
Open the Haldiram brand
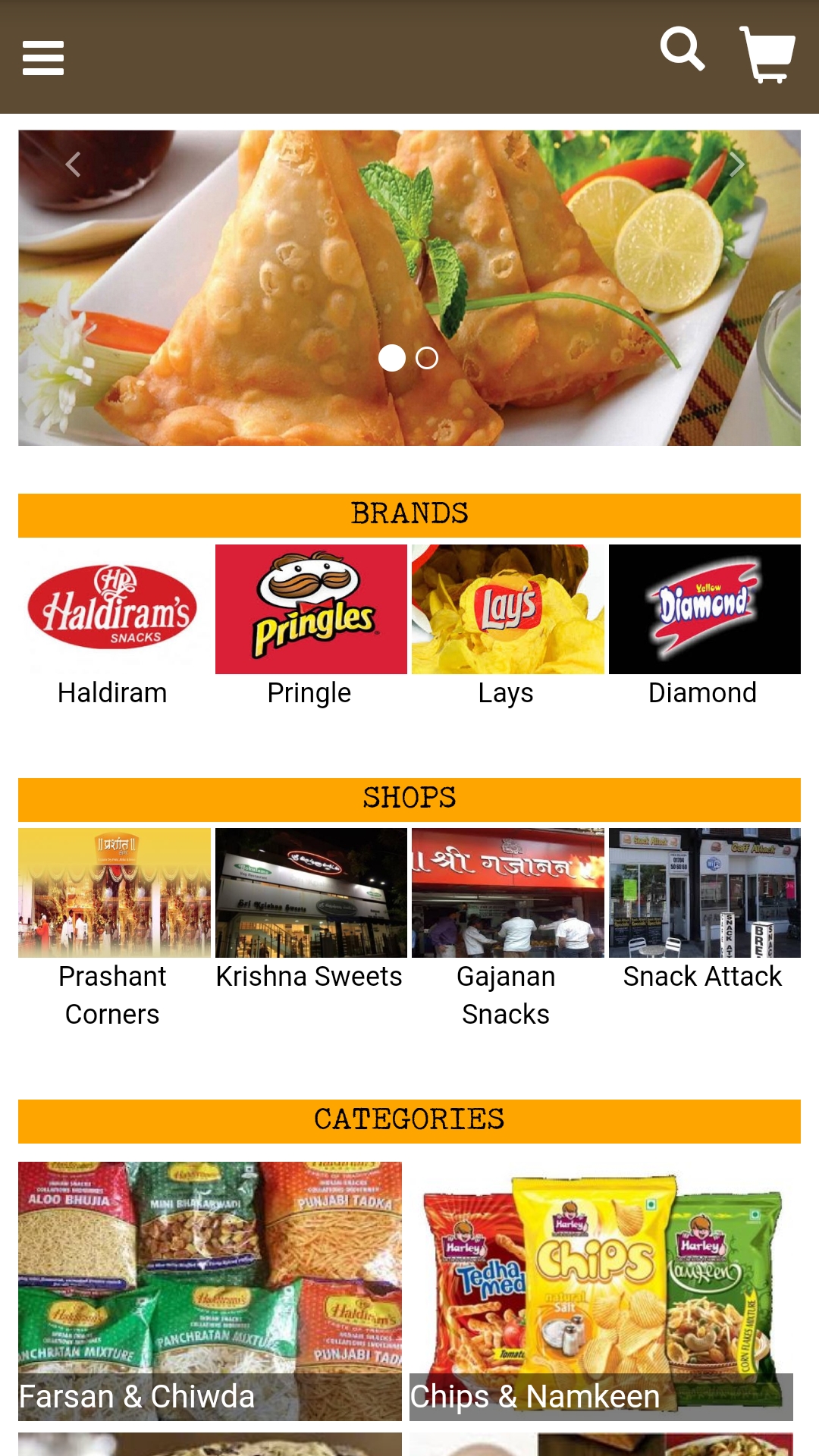[x=113, y=627]
